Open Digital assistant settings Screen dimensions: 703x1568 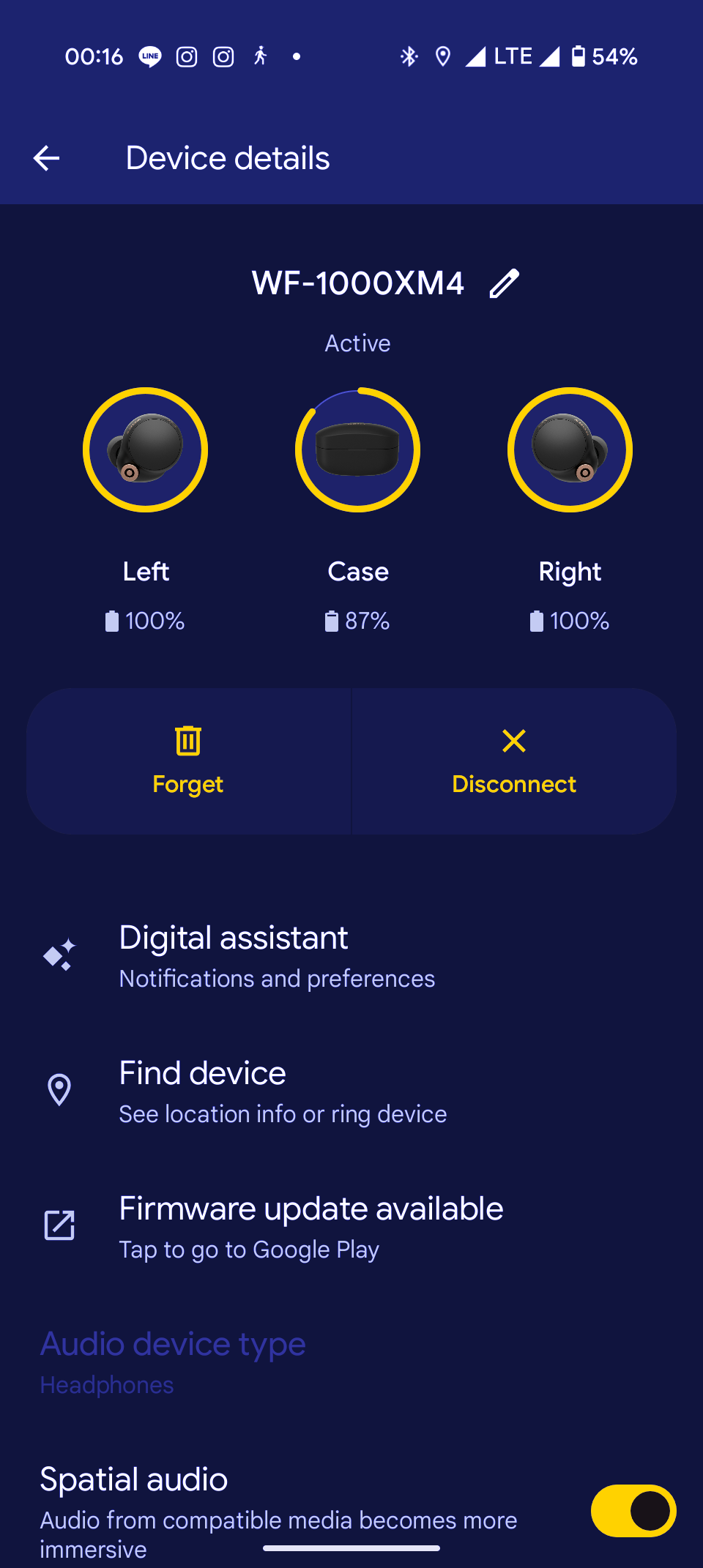click(277, 955)
